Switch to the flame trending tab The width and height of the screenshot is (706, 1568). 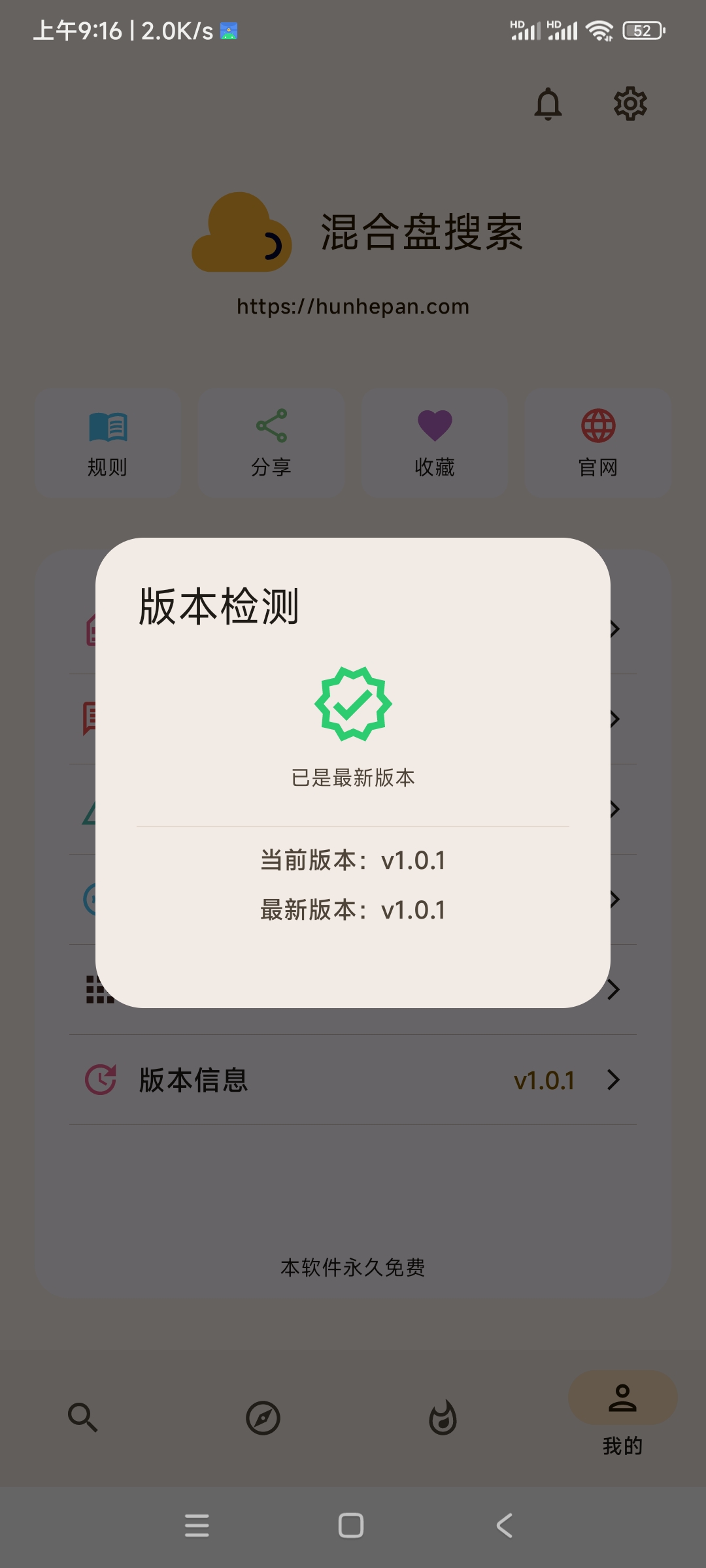click(443, 1418)
